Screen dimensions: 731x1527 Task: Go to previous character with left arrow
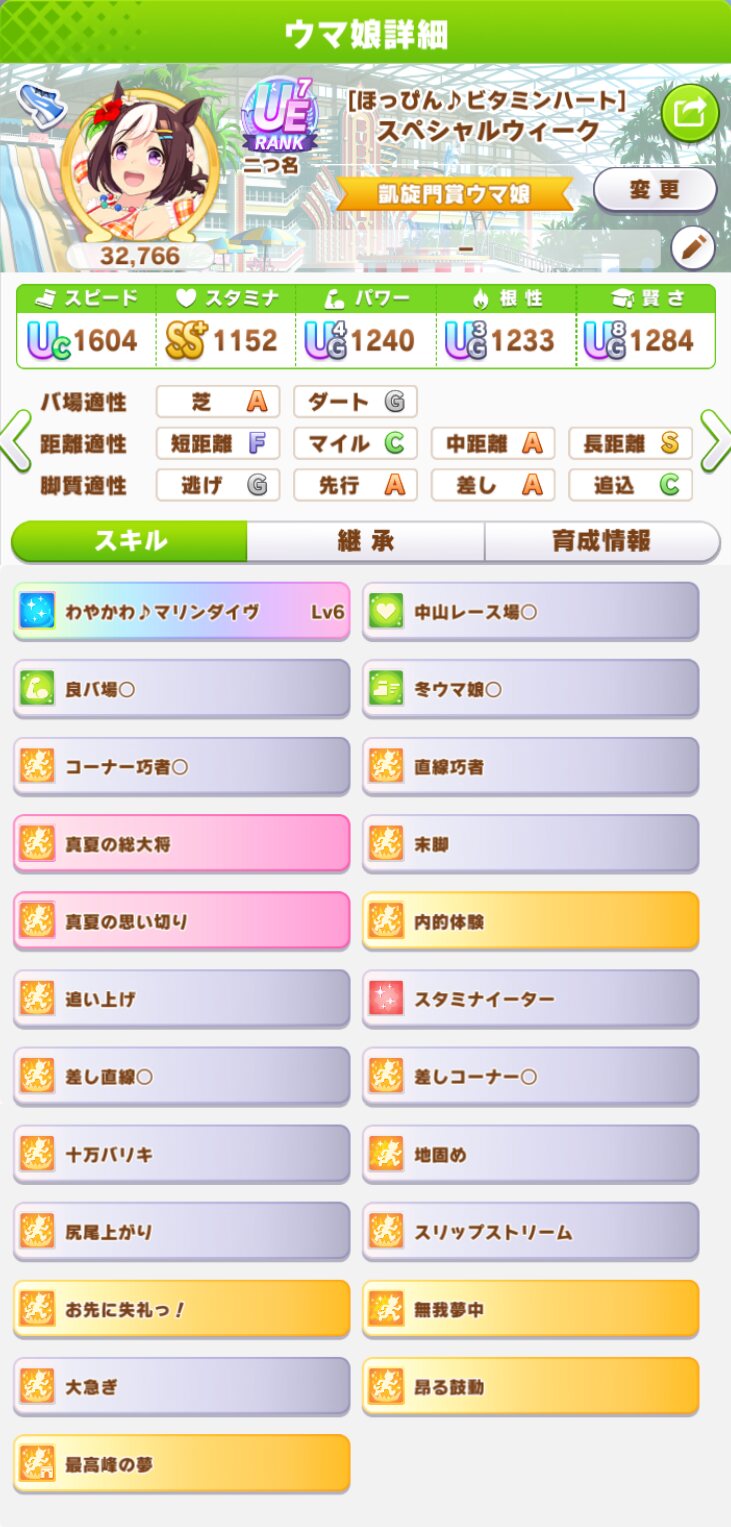coord(15,441)
